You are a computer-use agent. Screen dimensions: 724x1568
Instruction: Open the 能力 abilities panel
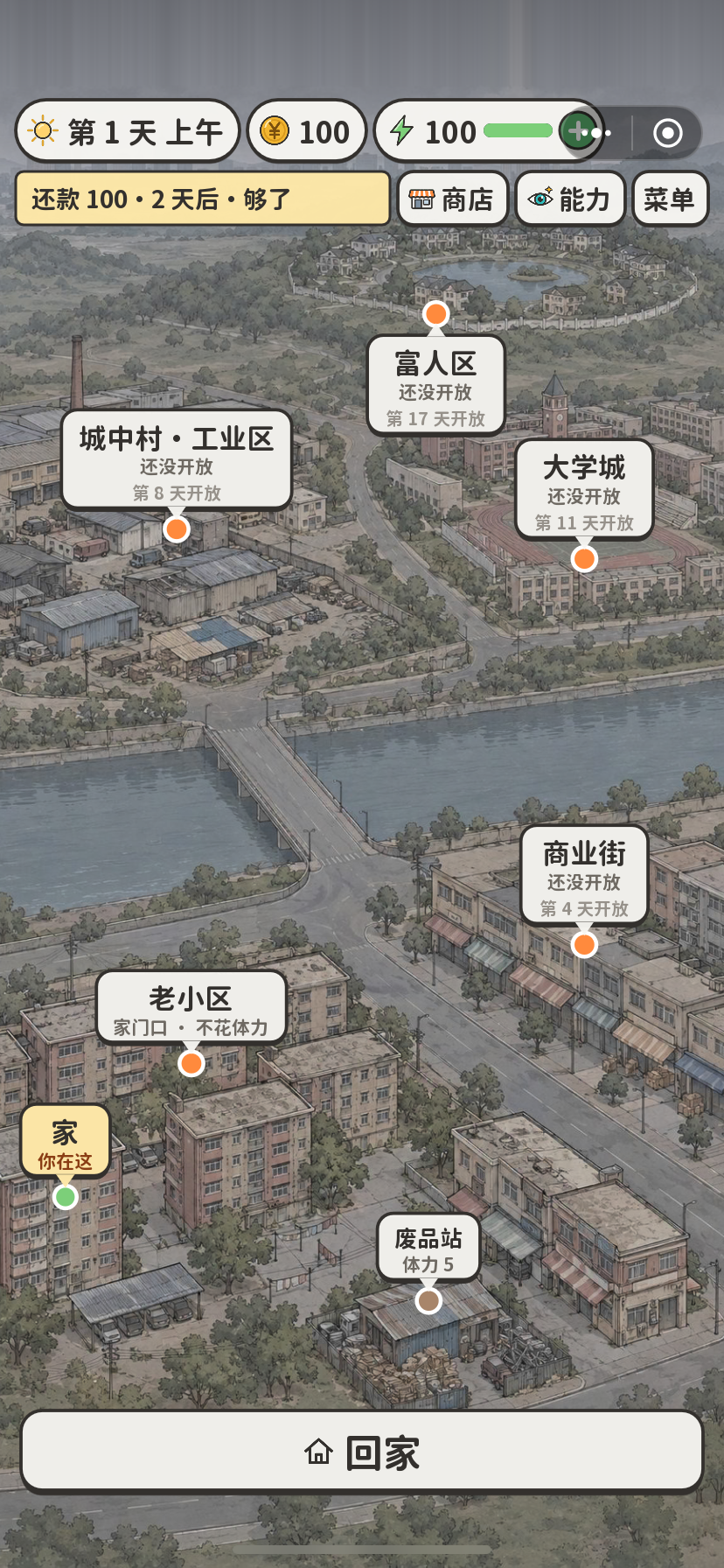570,199
